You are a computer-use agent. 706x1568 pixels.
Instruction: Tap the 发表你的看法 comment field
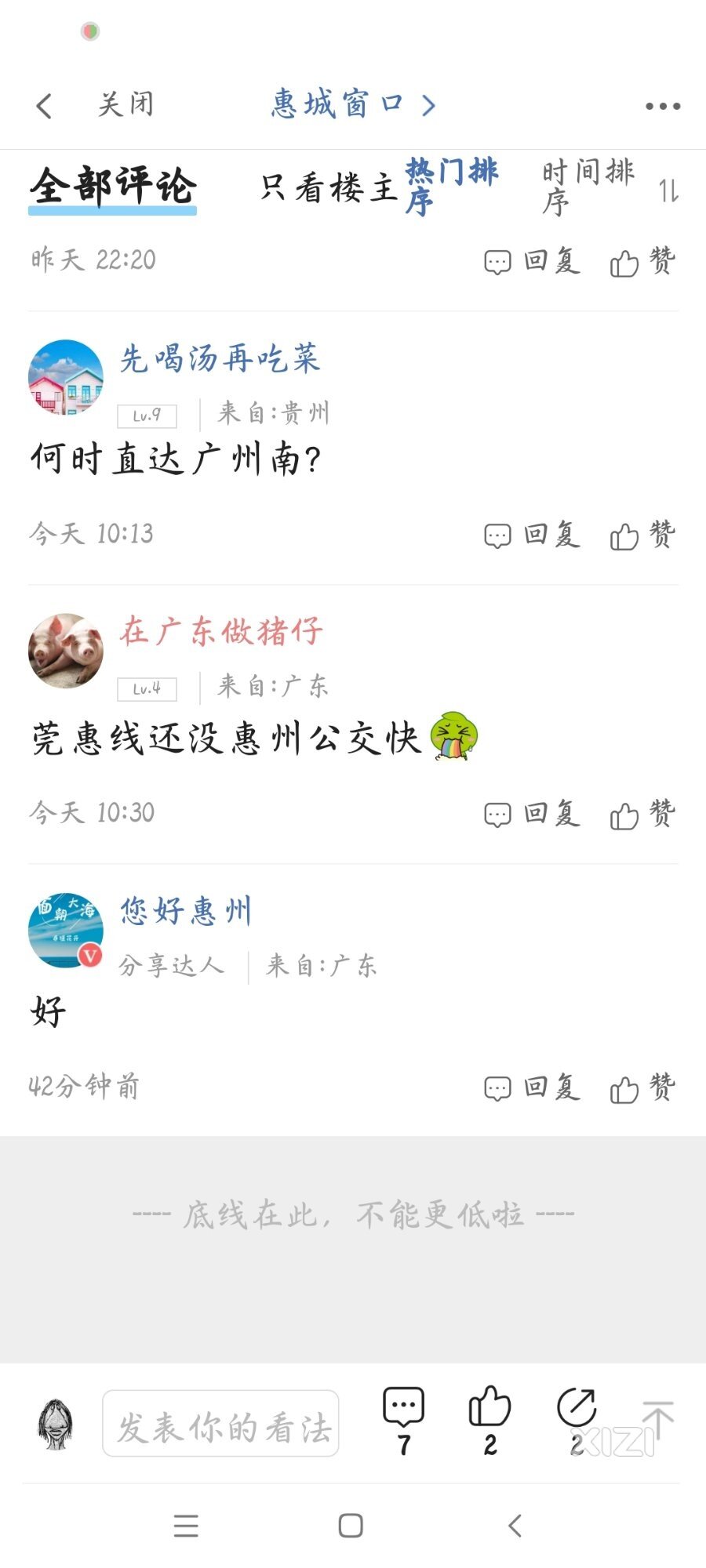tap(220, 1424)
